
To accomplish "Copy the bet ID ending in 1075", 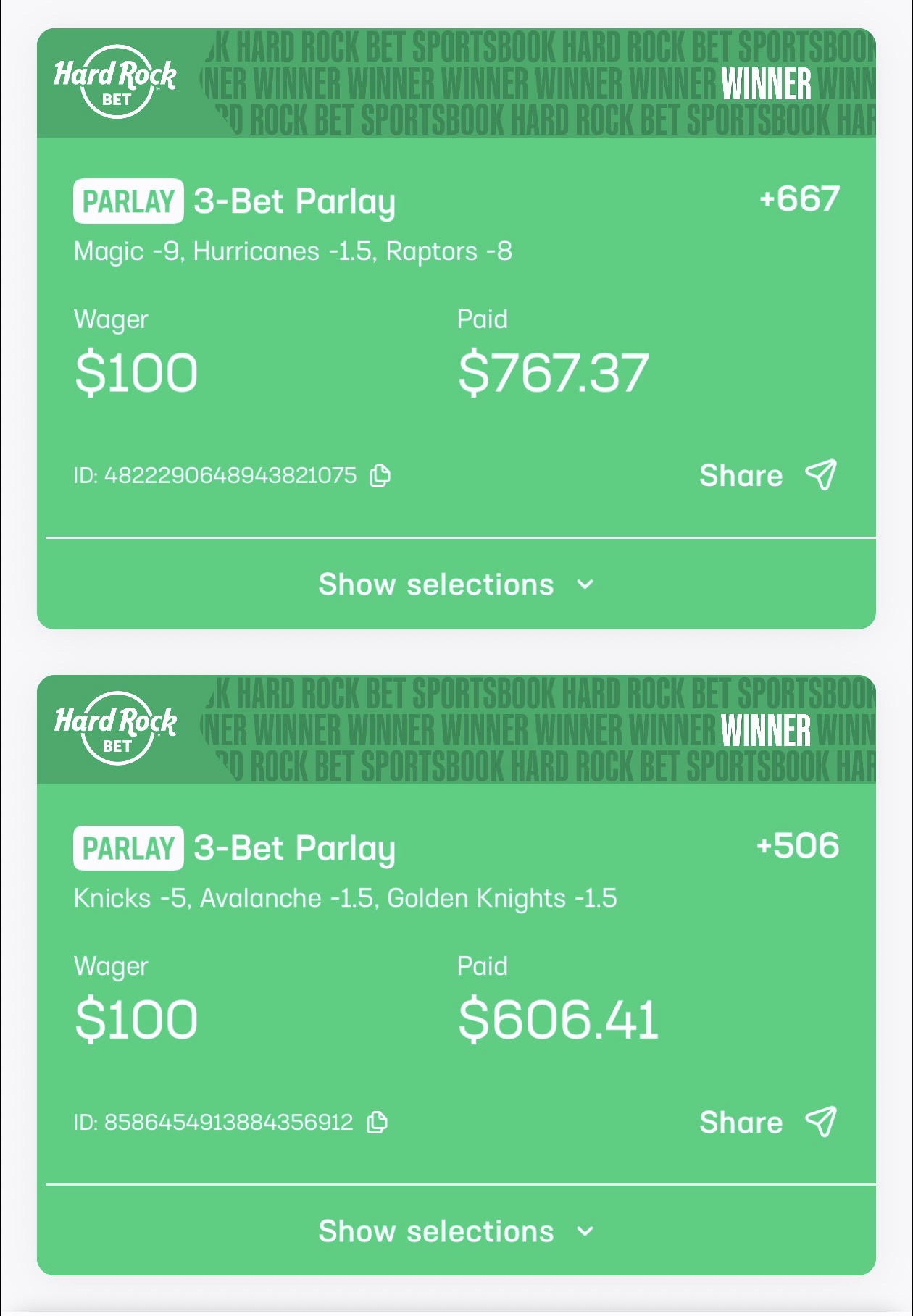I will click(380, 476).
